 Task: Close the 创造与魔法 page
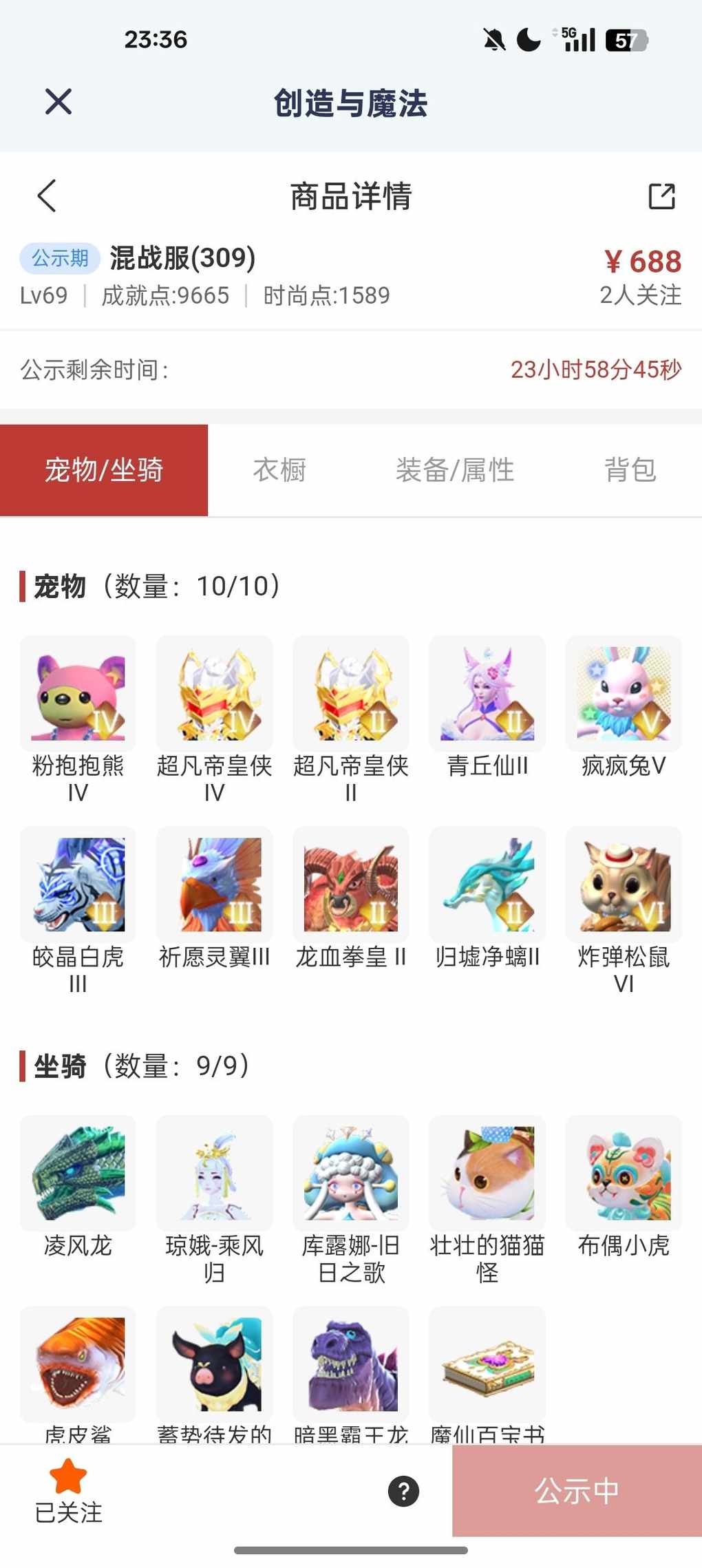(x=58, y=102)
